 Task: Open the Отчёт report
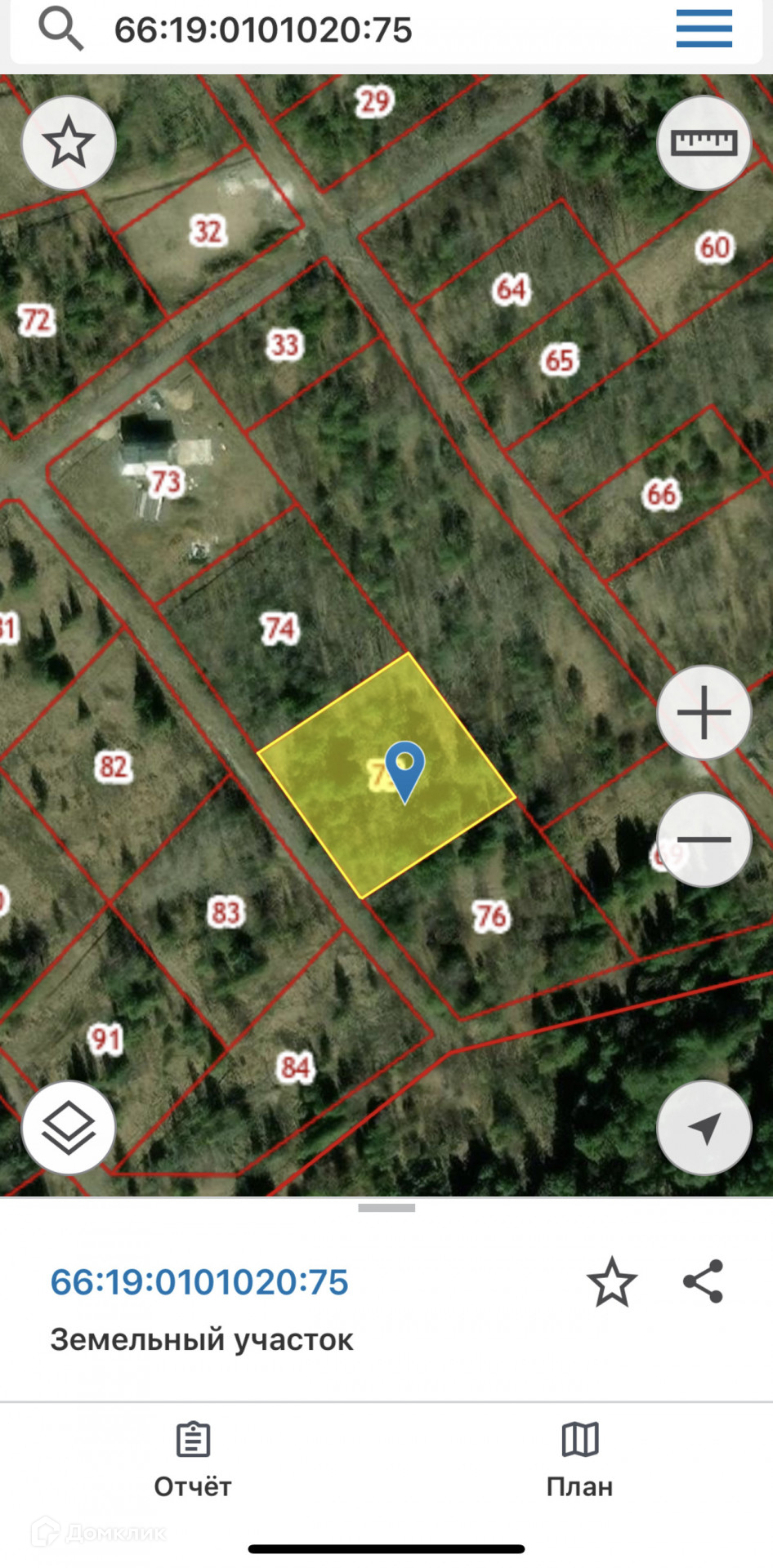(x=193, y=1461)
